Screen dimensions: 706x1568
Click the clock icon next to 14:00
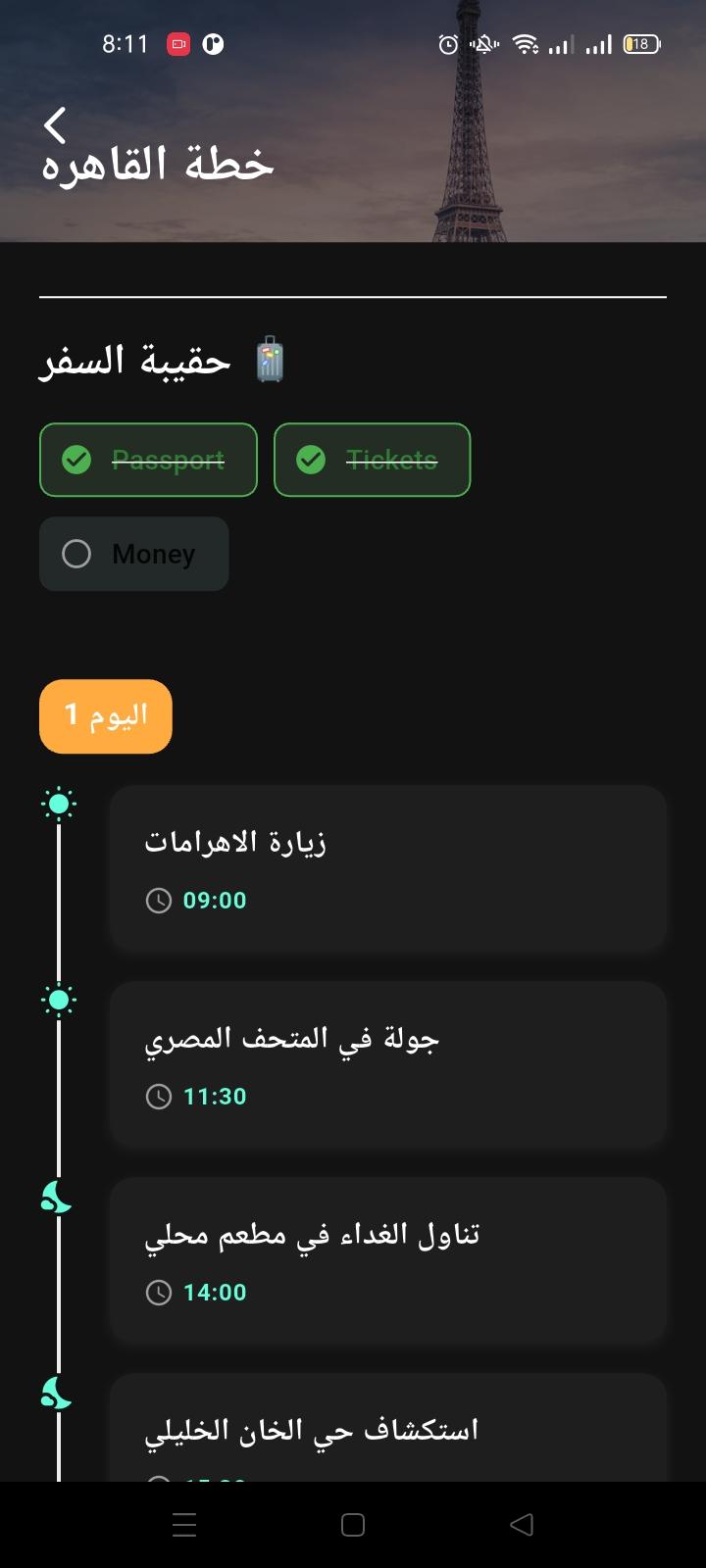pos(161,1292)
